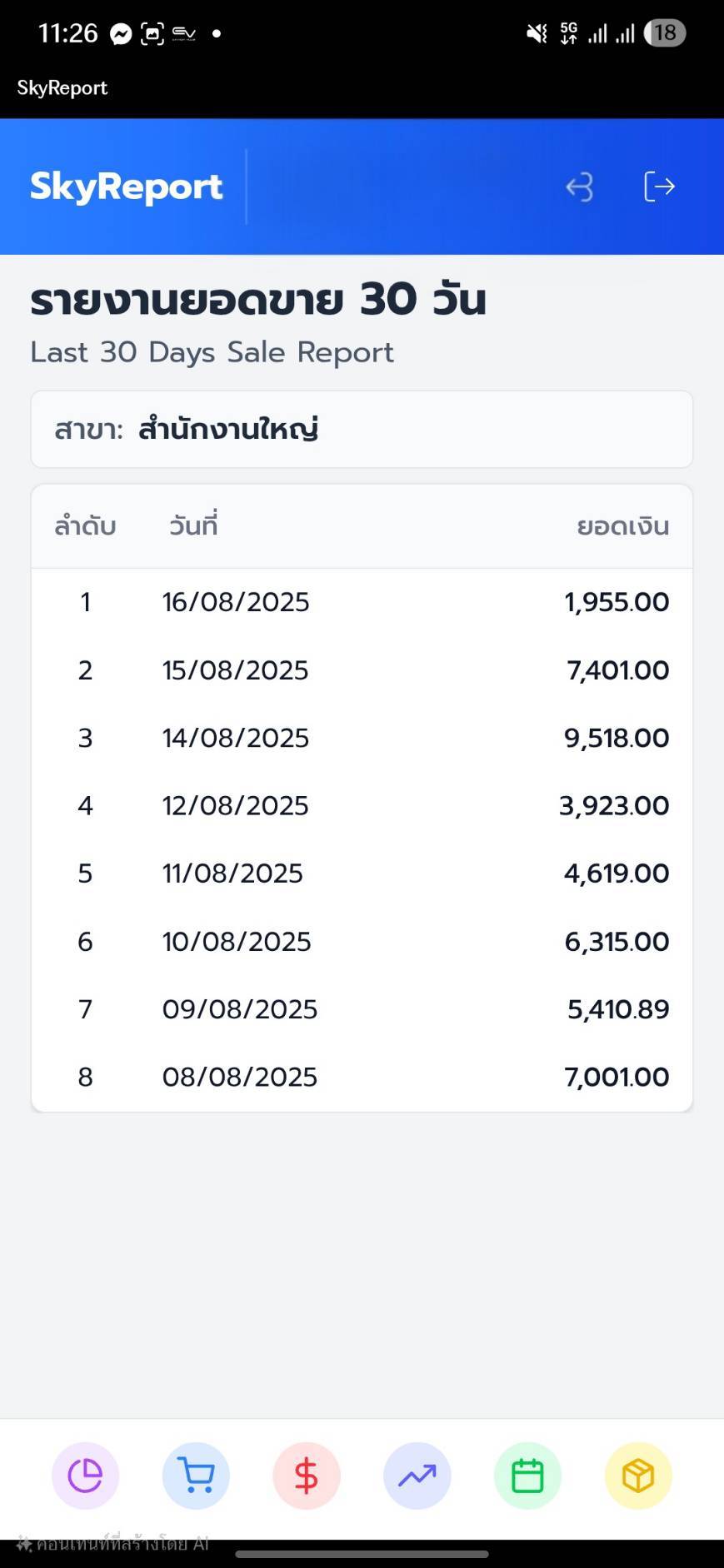724x1568 pixels.
Task: Tap the battery indicator showing 18
Action: pos(664,32)
